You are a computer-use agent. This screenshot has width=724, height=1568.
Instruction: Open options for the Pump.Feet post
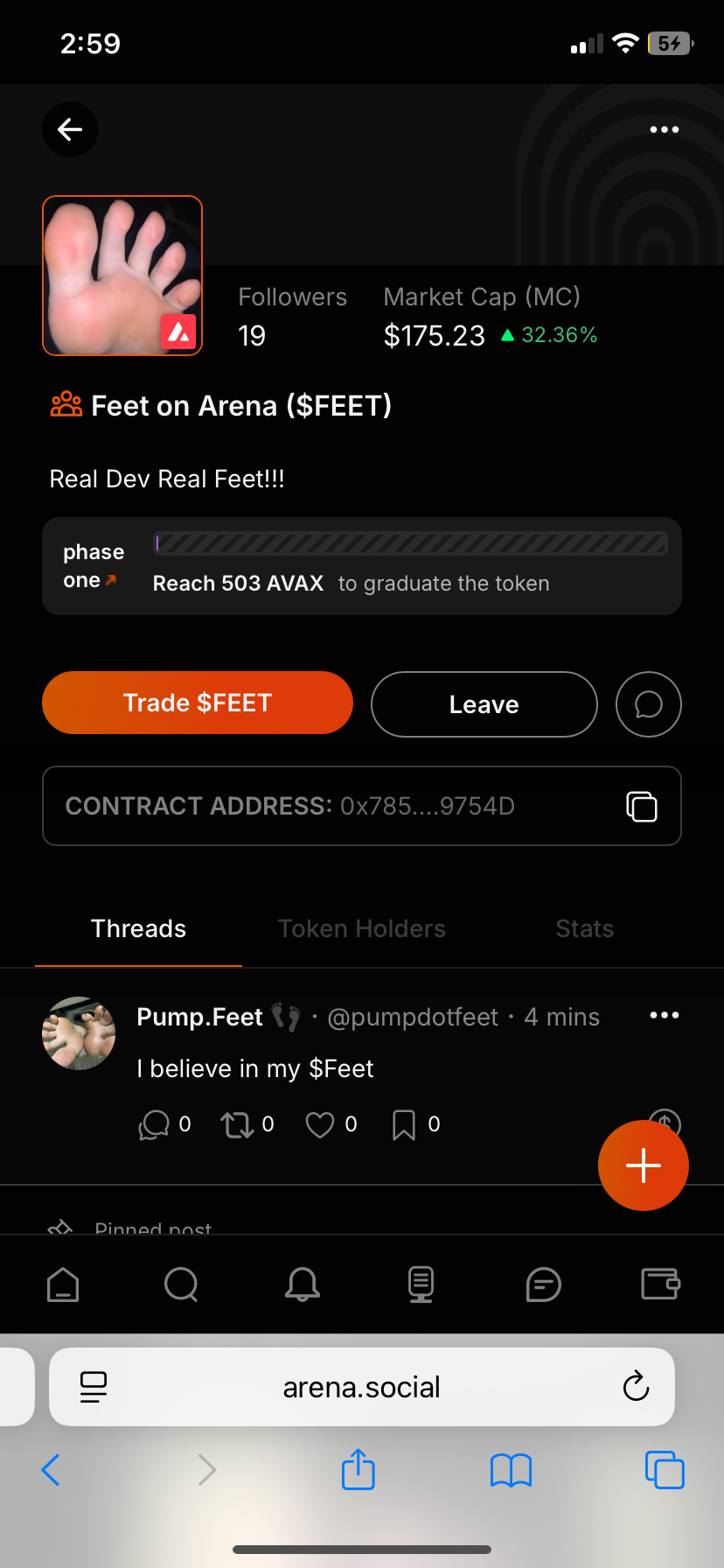[x=664, y=1015]
